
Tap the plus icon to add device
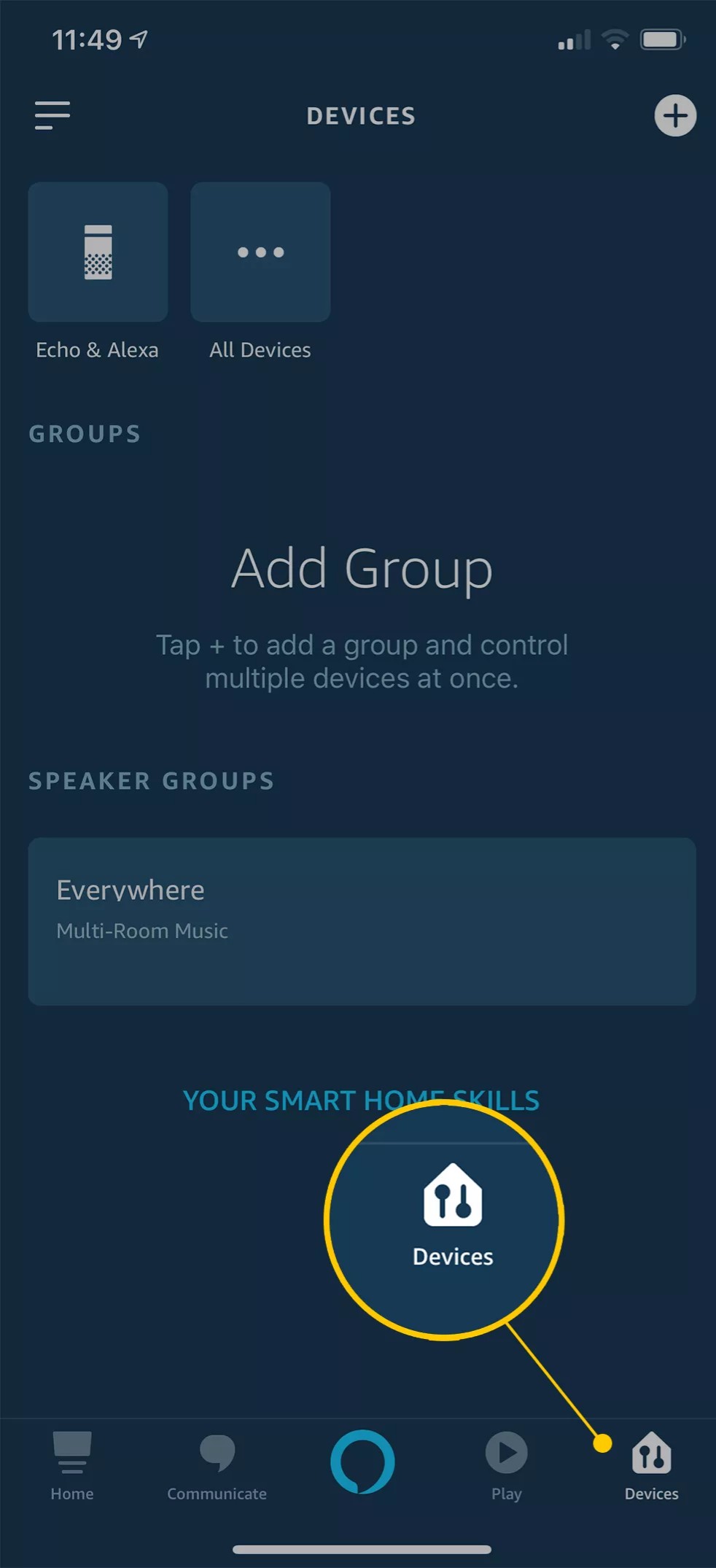(x=674, y=115)
